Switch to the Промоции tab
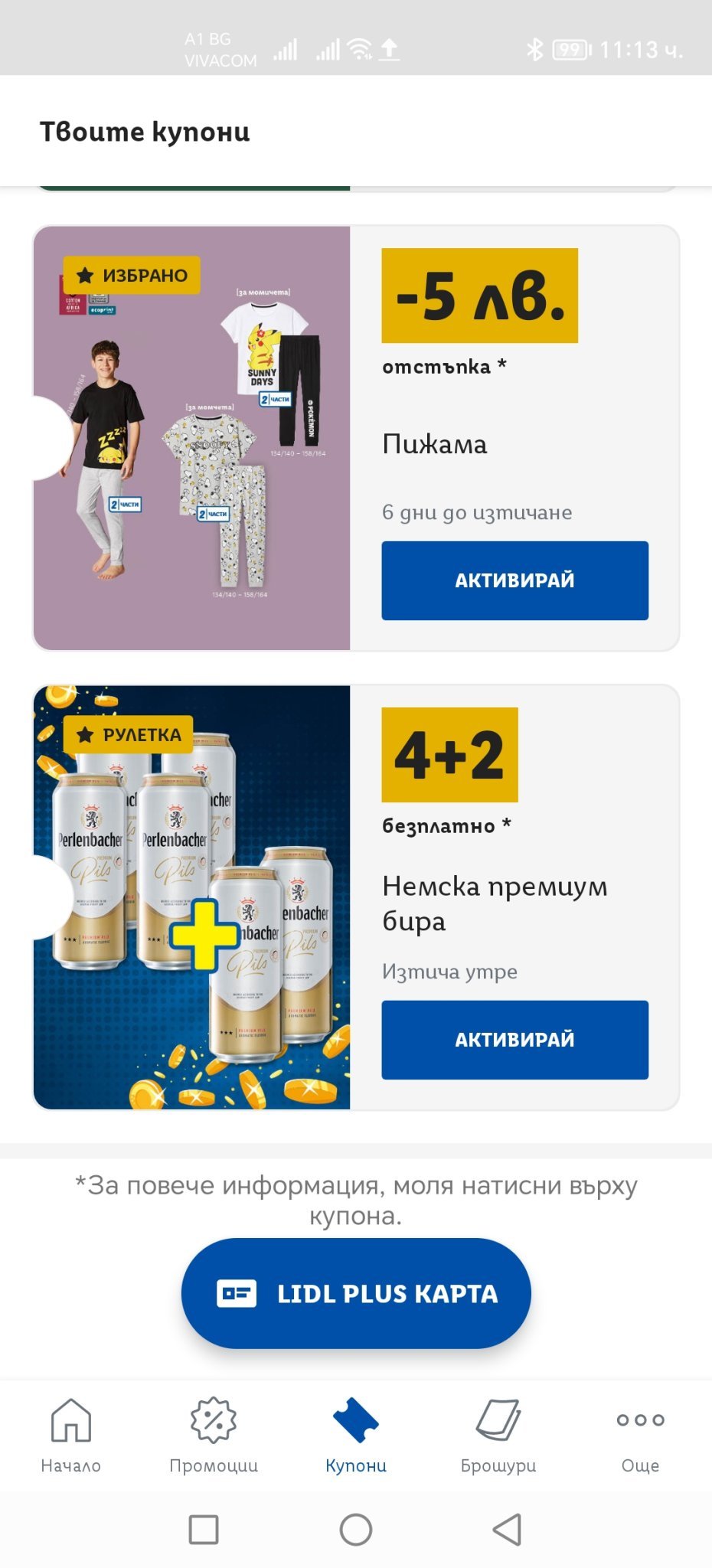This screenshot has width=712, height=1568. tap(214, 1435)
